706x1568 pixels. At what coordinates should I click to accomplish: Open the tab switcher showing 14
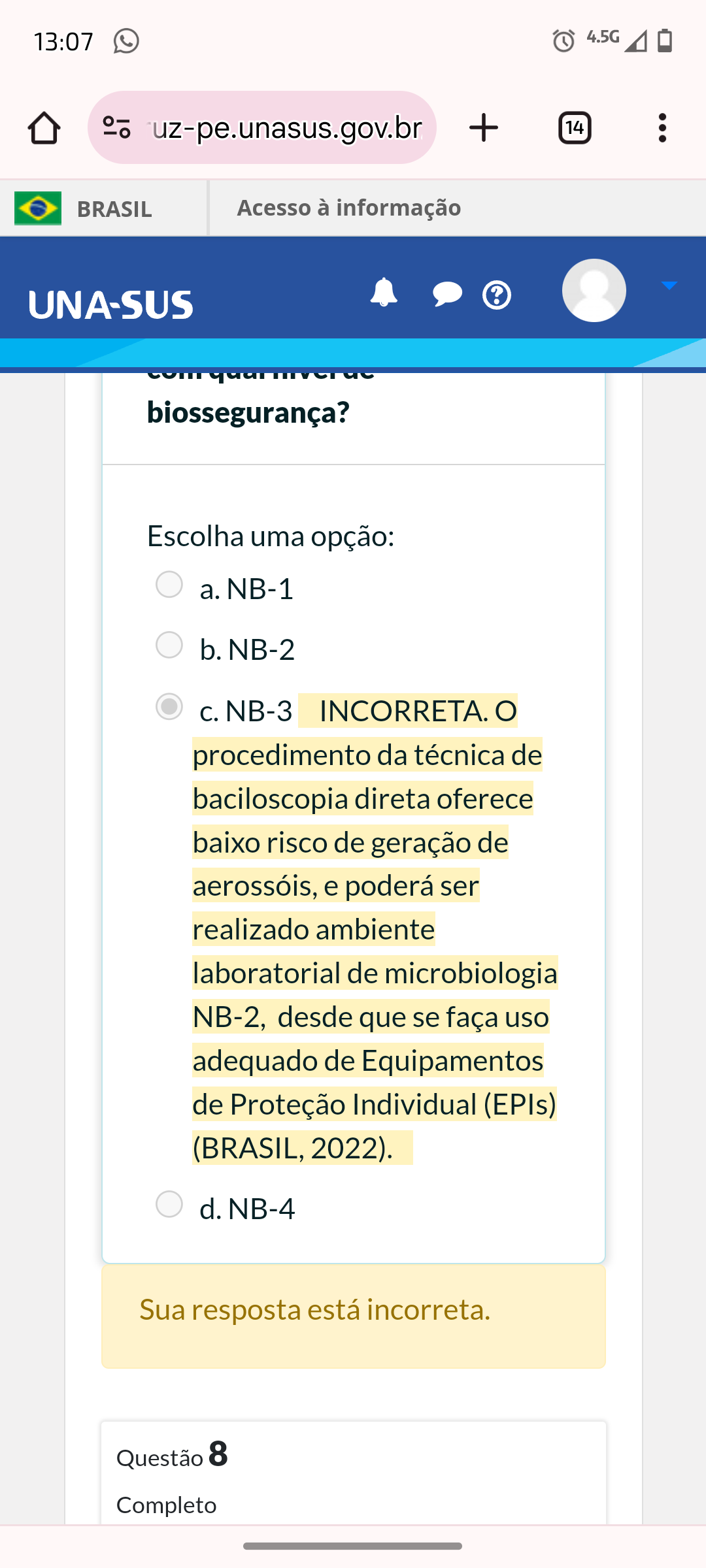(575, 127)
